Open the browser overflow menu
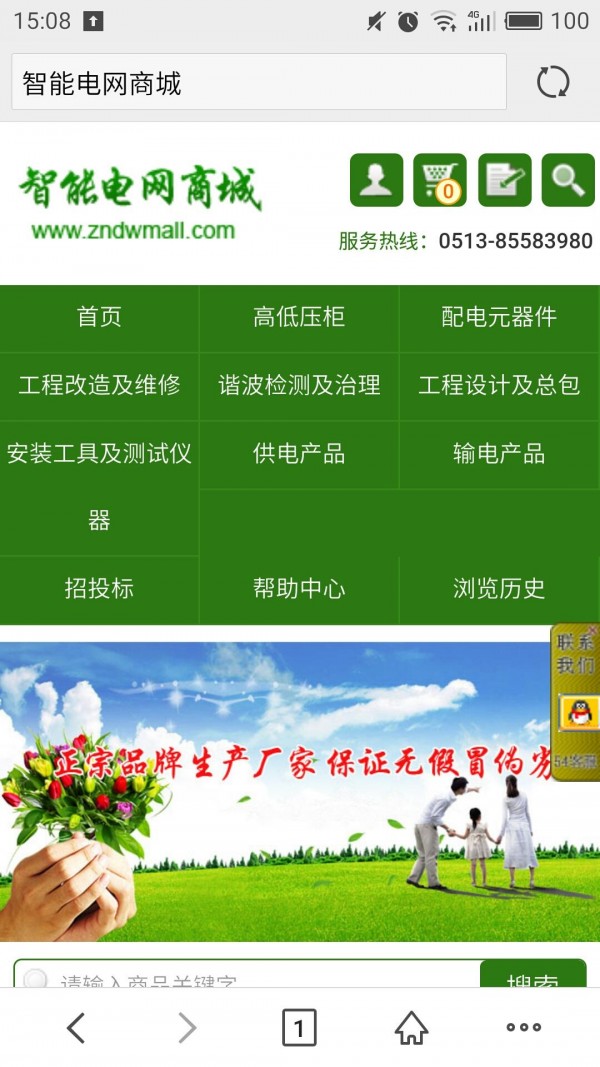600x1067 pixels. [x=524, y=1027]
